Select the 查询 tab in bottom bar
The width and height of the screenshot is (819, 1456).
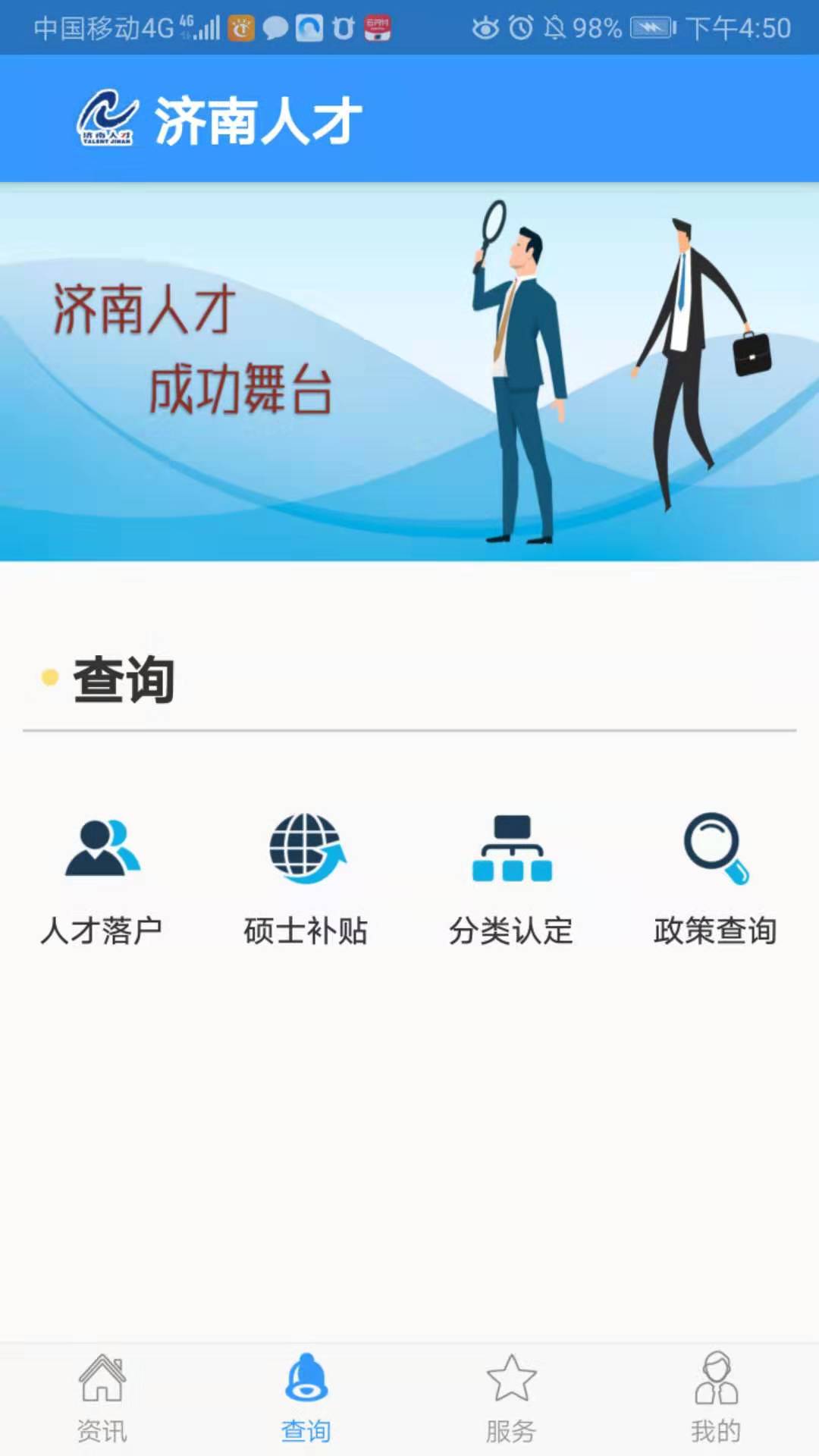pos(306,1398)
